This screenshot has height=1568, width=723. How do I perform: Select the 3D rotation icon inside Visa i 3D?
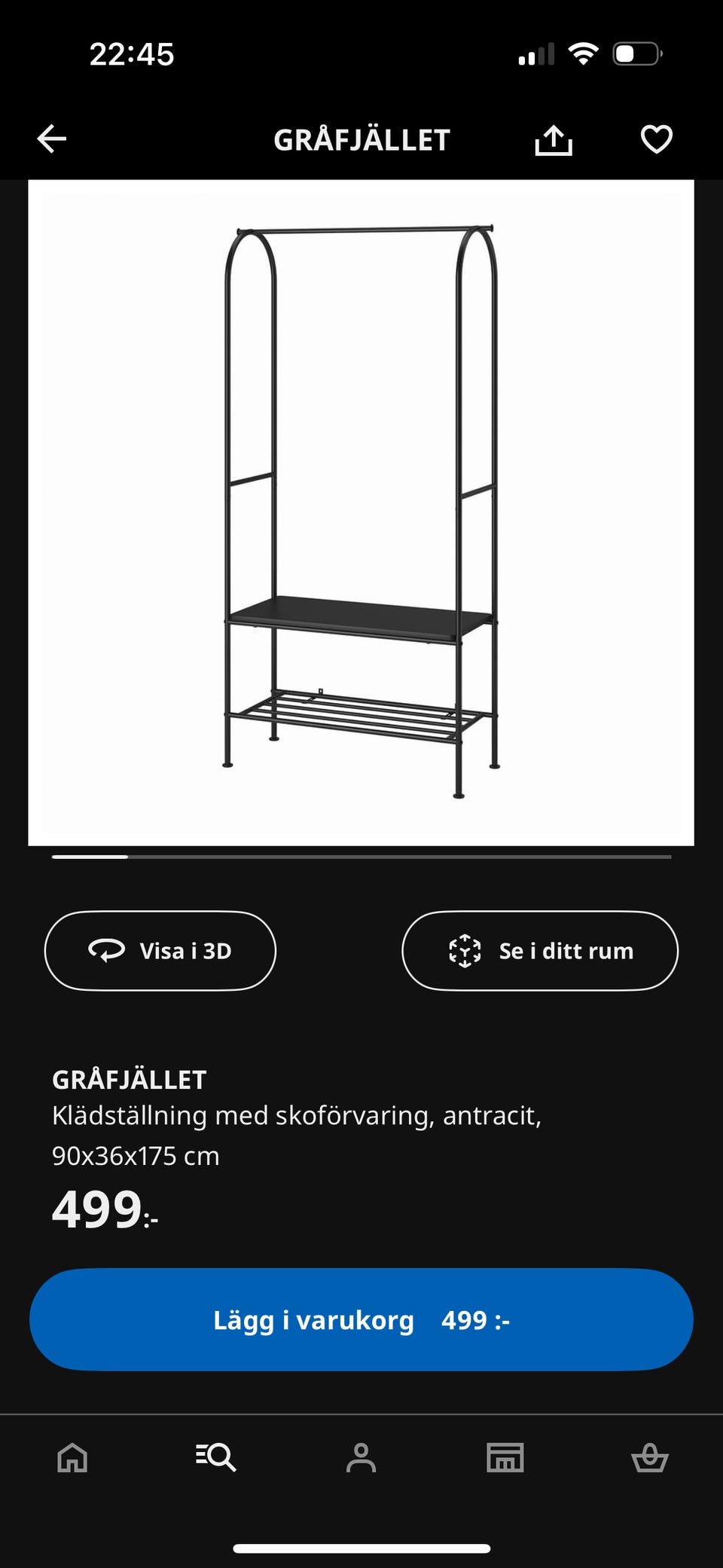(107, 951)
